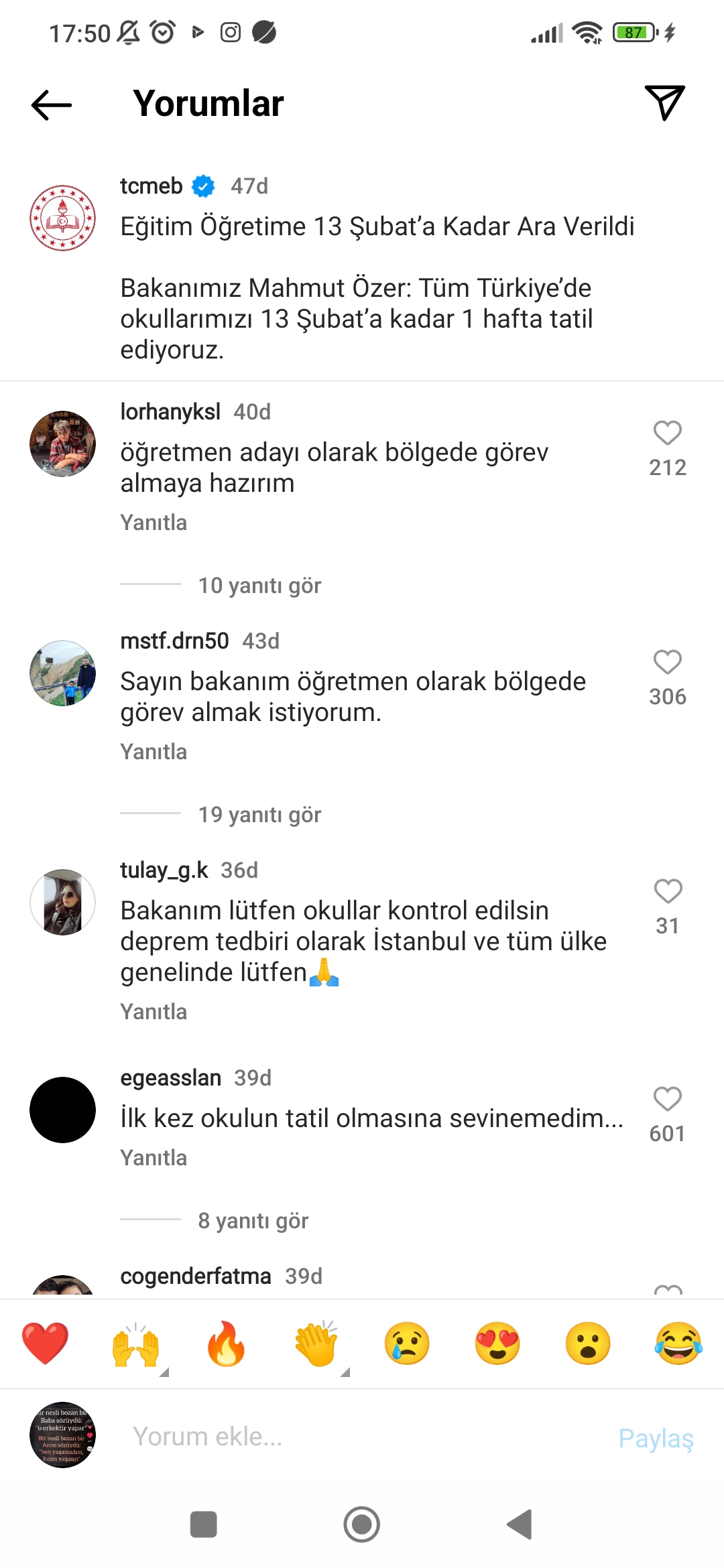Go back from the Yorumlar screen
Image resolution: width=724 pixels, height=1568 pixels.
[52, 105]
